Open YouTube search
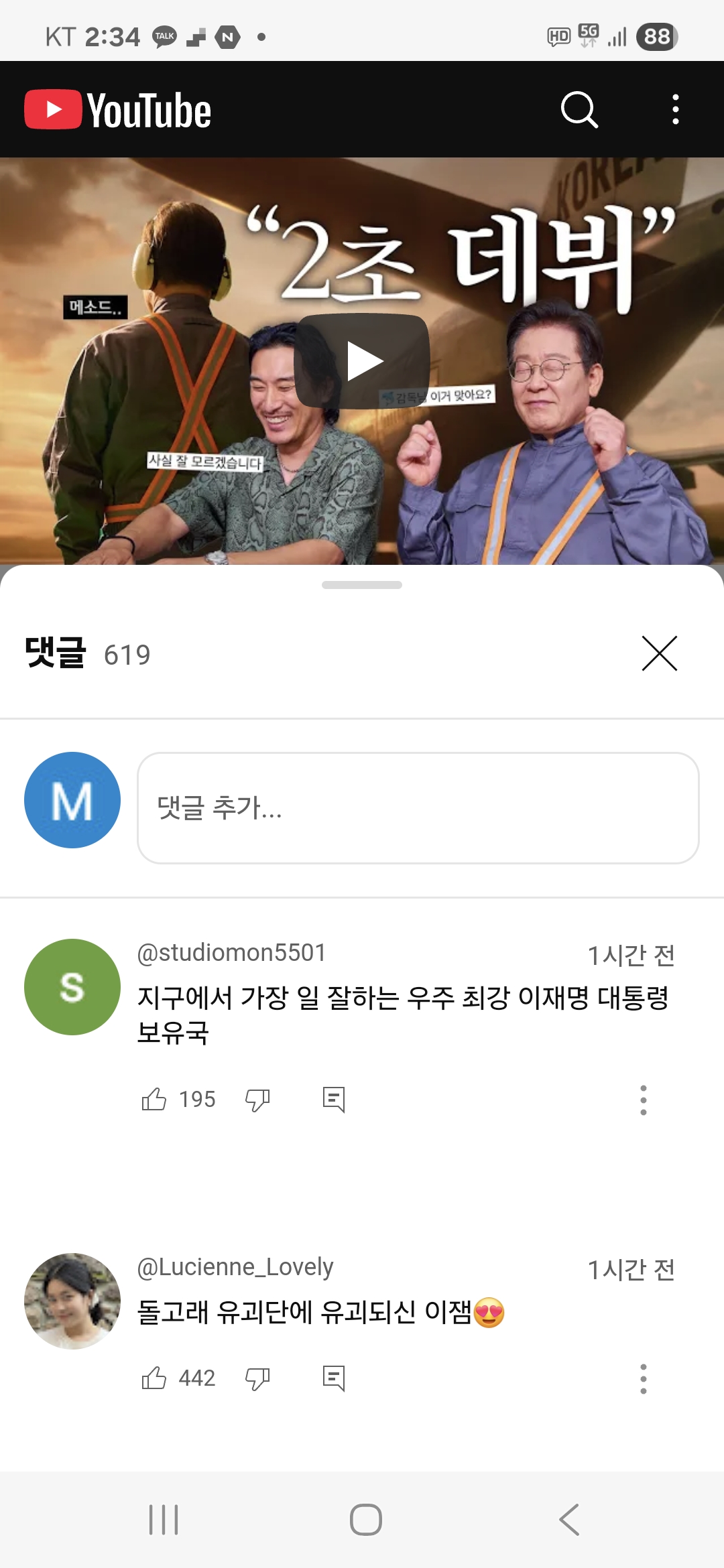The image size is (724, 1568). 579,109
